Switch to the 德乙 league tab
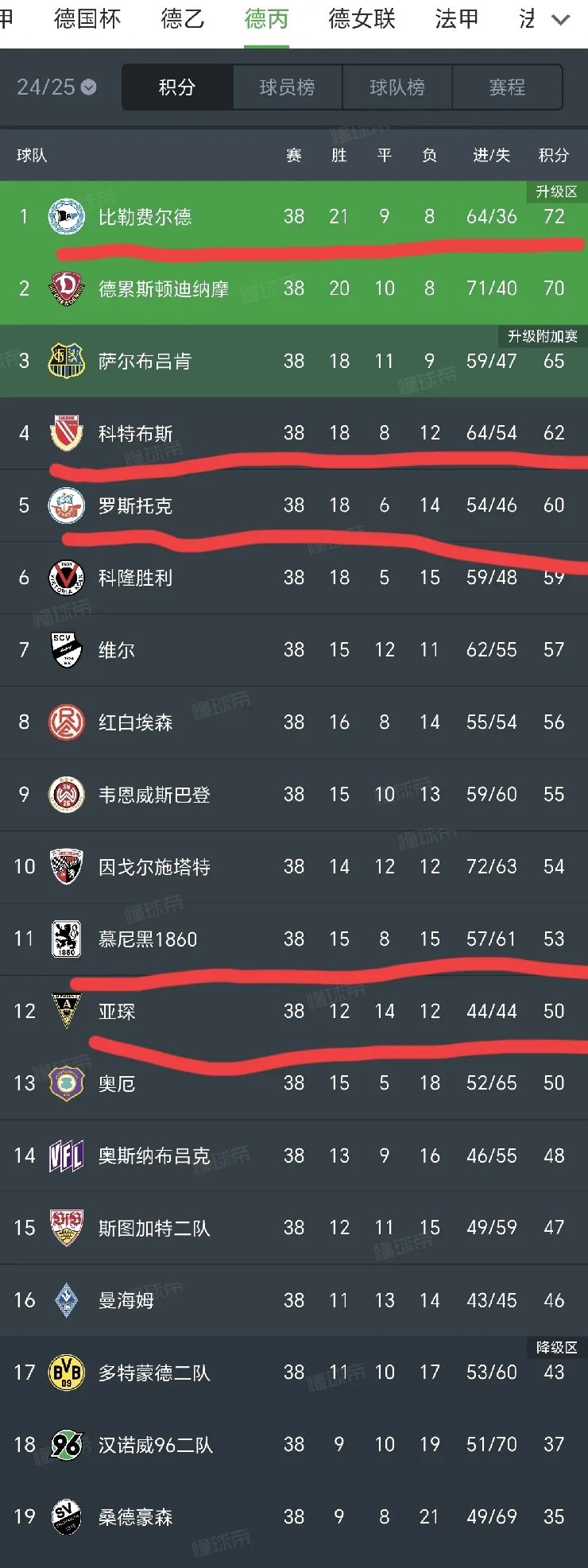This screenshot has height=1568, width=588. (183, 19)
